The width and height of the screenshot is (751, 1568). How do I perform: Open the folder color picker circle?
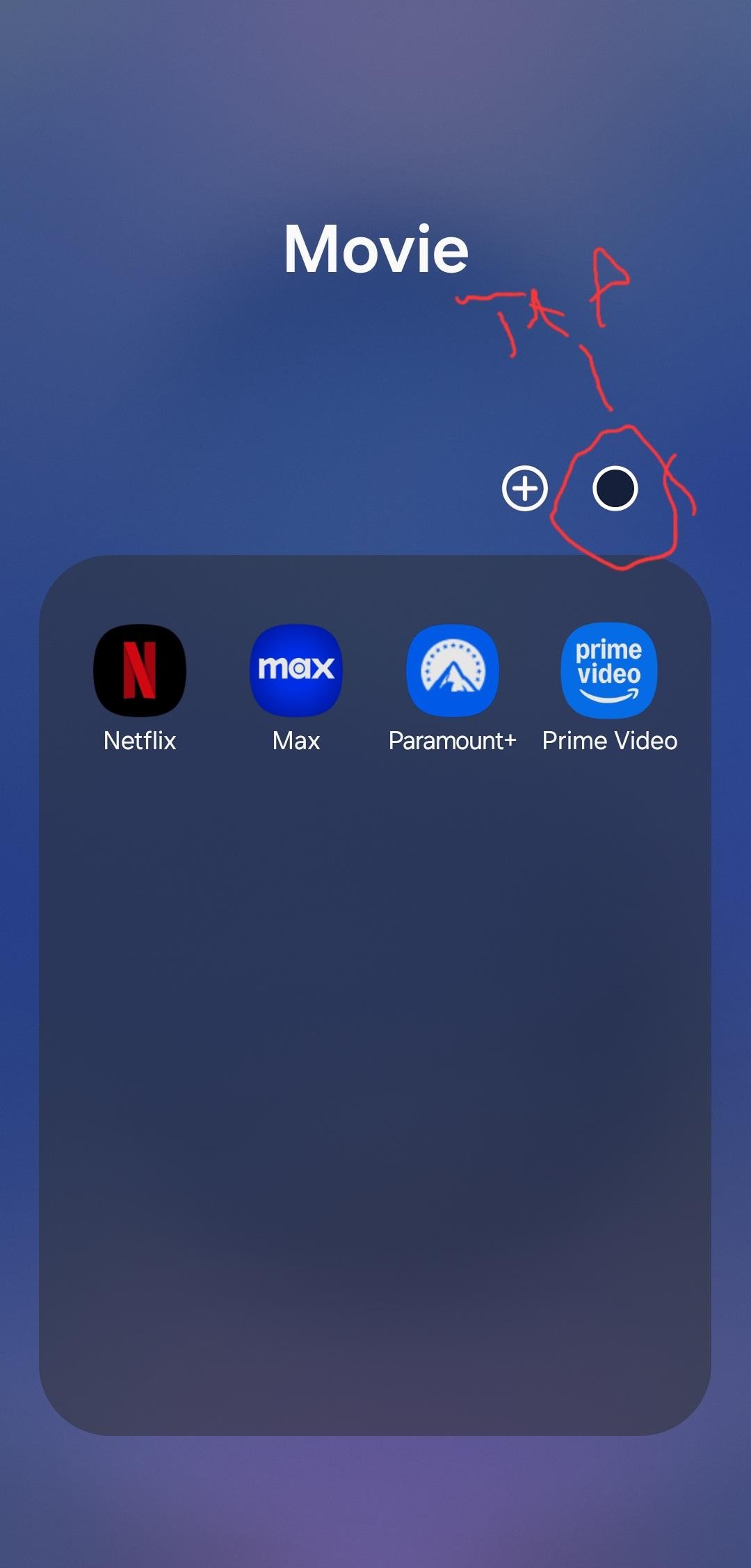pyautogui.click(x=615, y=488)
